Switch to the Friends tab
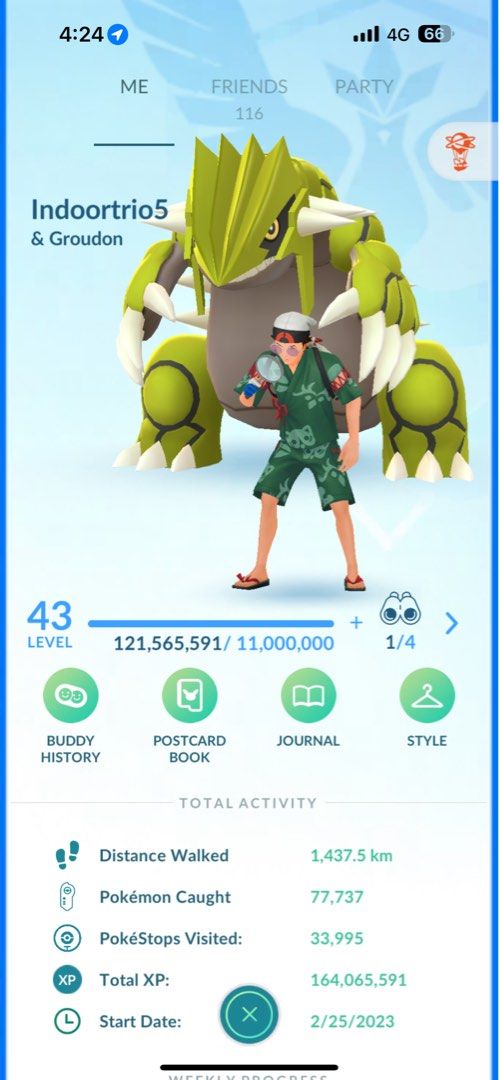Image resolution: width=499 pixels, height=1080 pixels. tap(249, 87)
